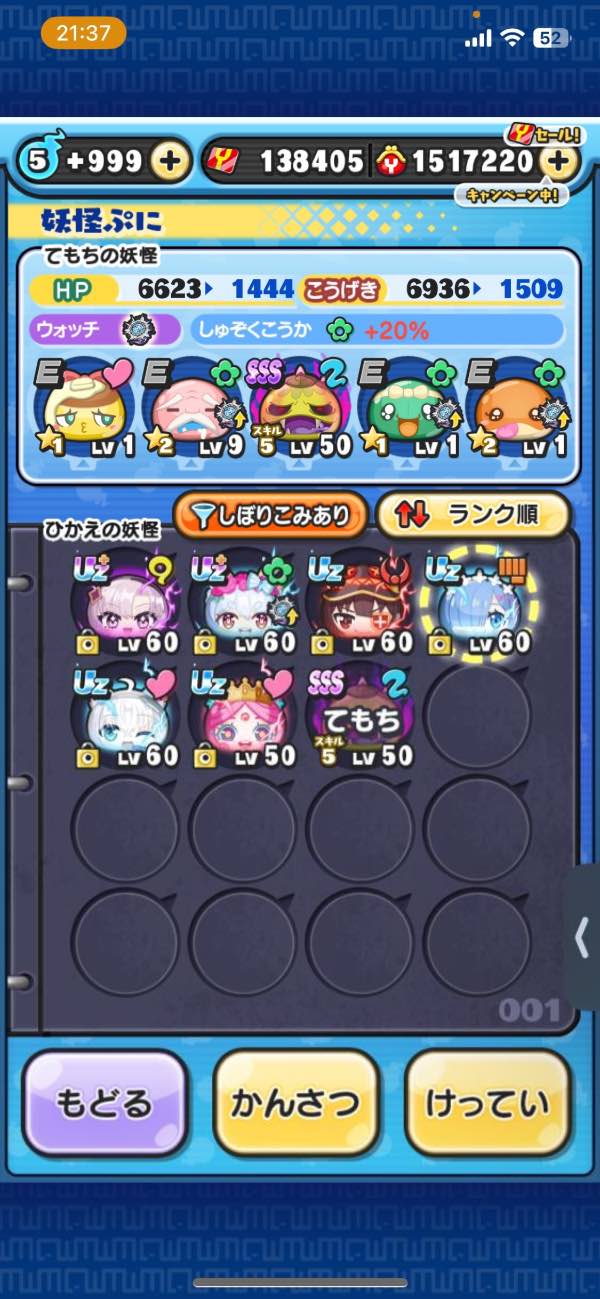Screen dimensions: 600x1299
Task: Expand the side panel arrow tab
Action: point(584,938)
